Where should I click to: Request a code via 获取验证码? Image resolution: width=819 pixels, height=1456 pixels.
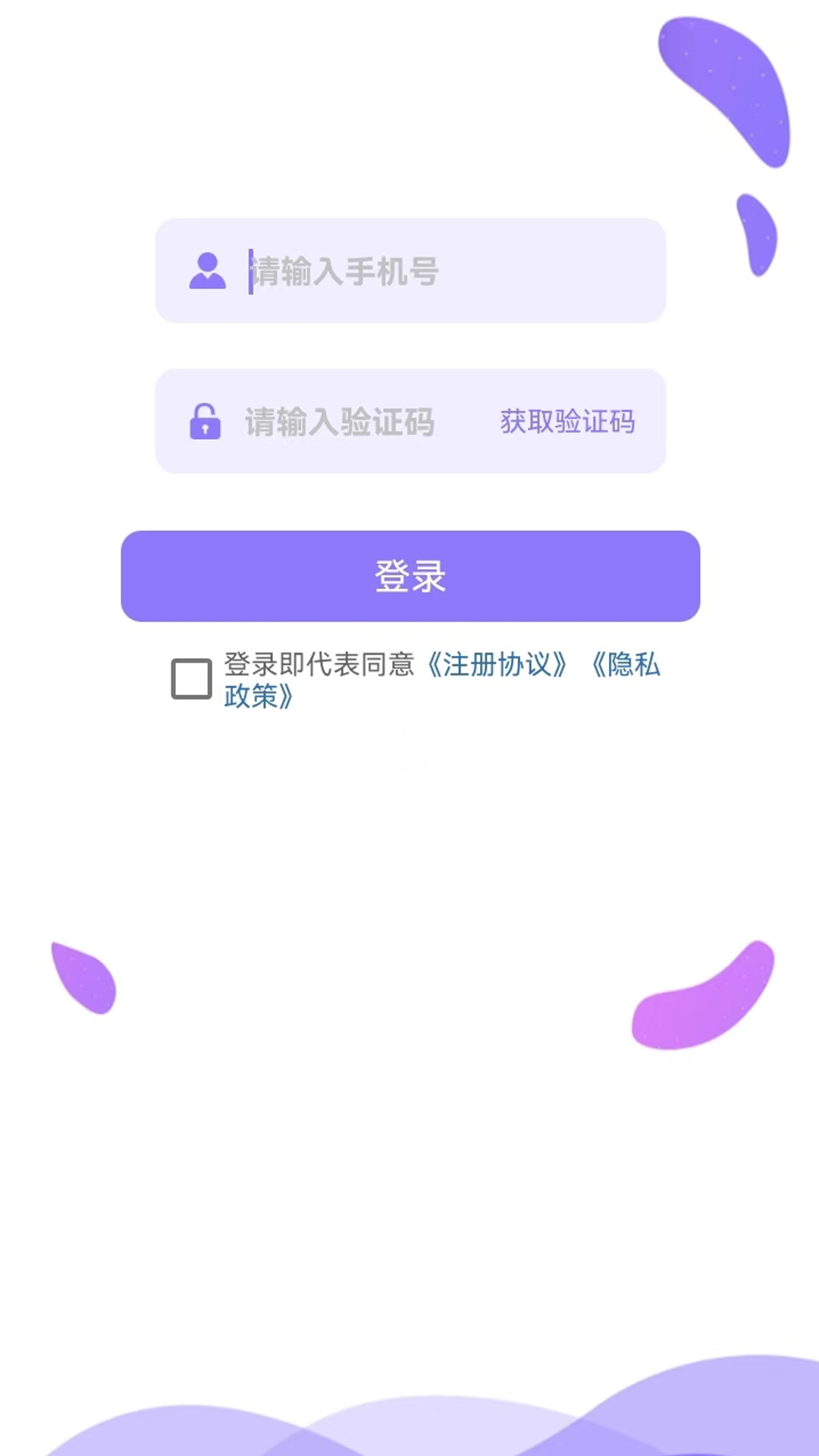click(x=567, y=422)
